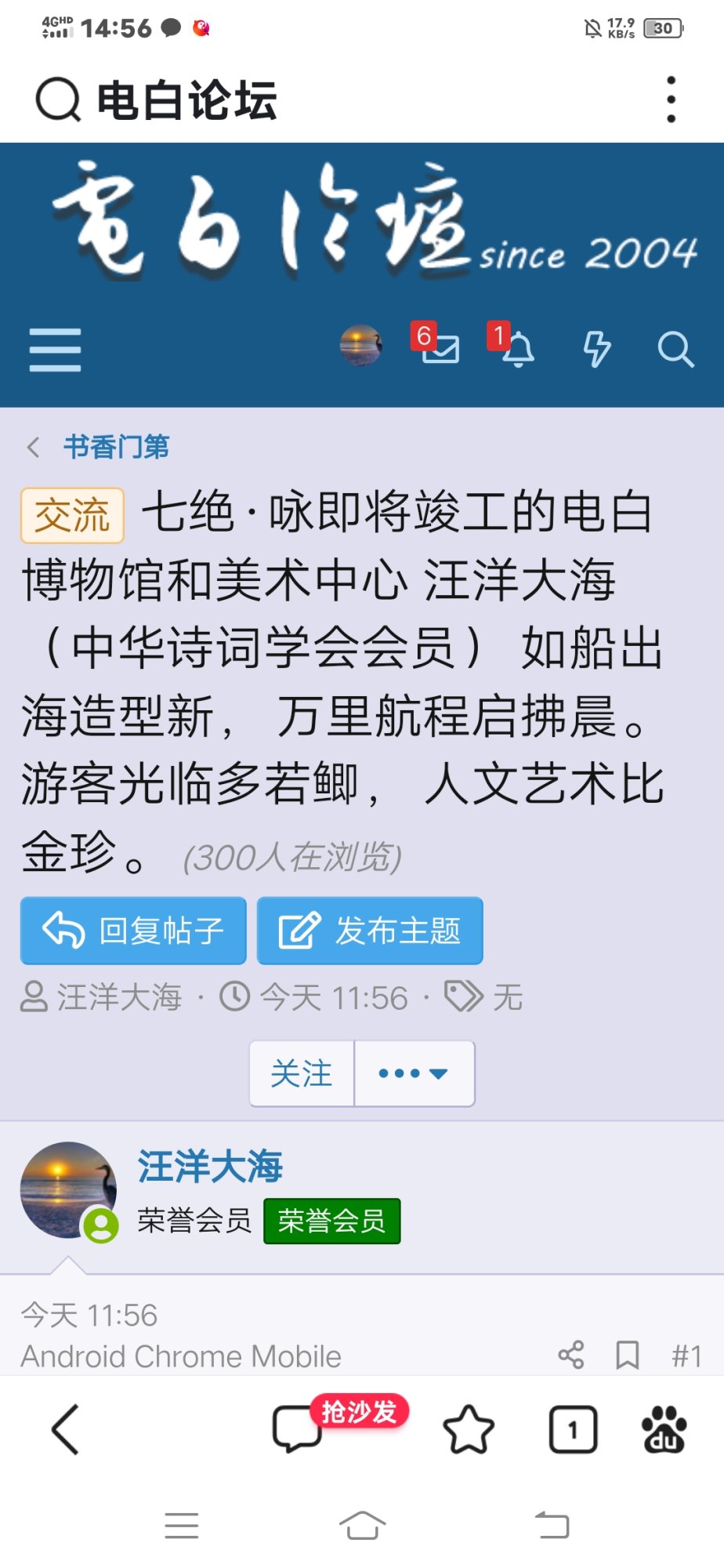Open the inbox with 6 messages
724x1568 pixels.
[x=439, y=347]
